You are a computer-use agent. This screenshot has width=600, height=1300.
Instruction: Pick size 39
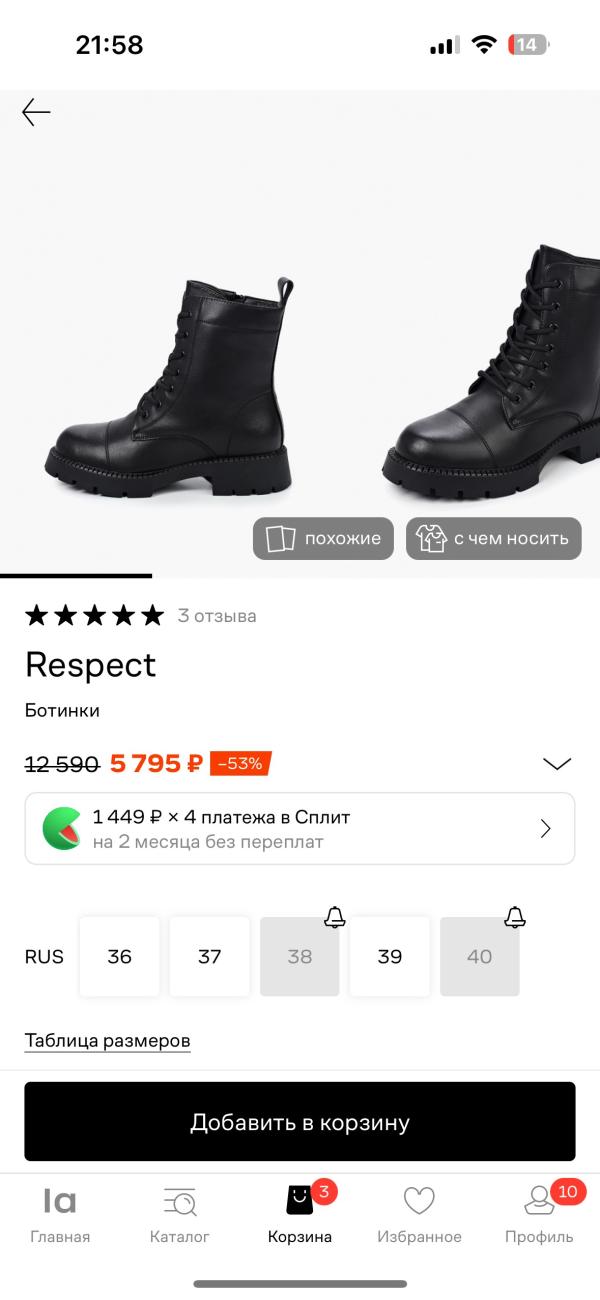[390, 956]
